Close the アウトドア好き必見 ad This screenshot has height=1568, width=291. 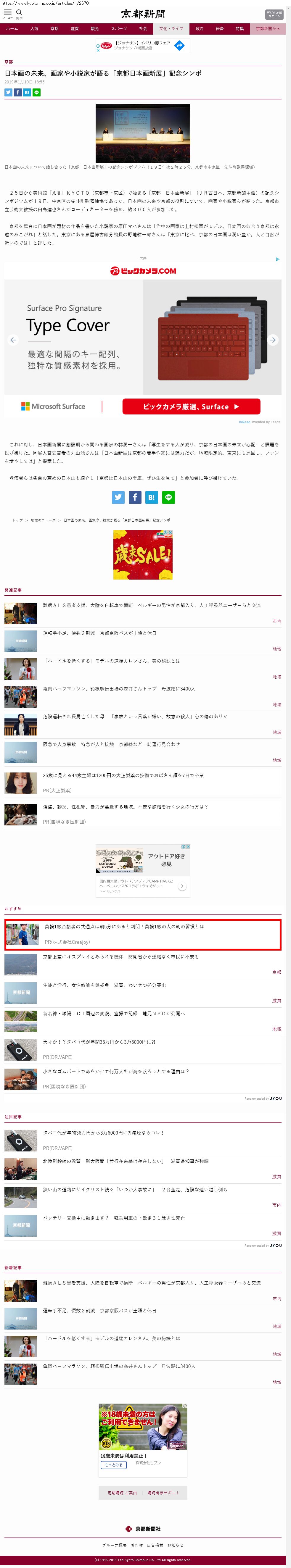[x=187, y=847]
